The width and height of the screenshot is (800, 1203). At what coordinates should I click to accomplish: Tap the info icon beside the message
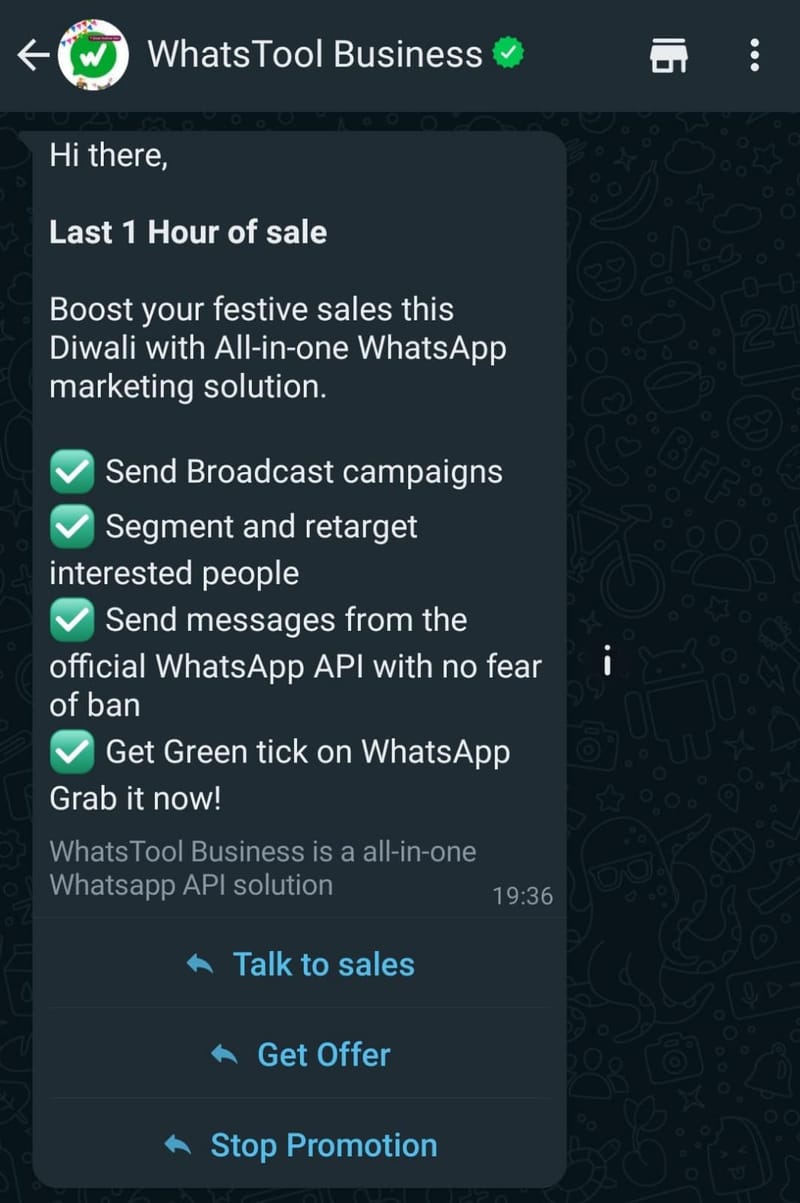point(607,662)
